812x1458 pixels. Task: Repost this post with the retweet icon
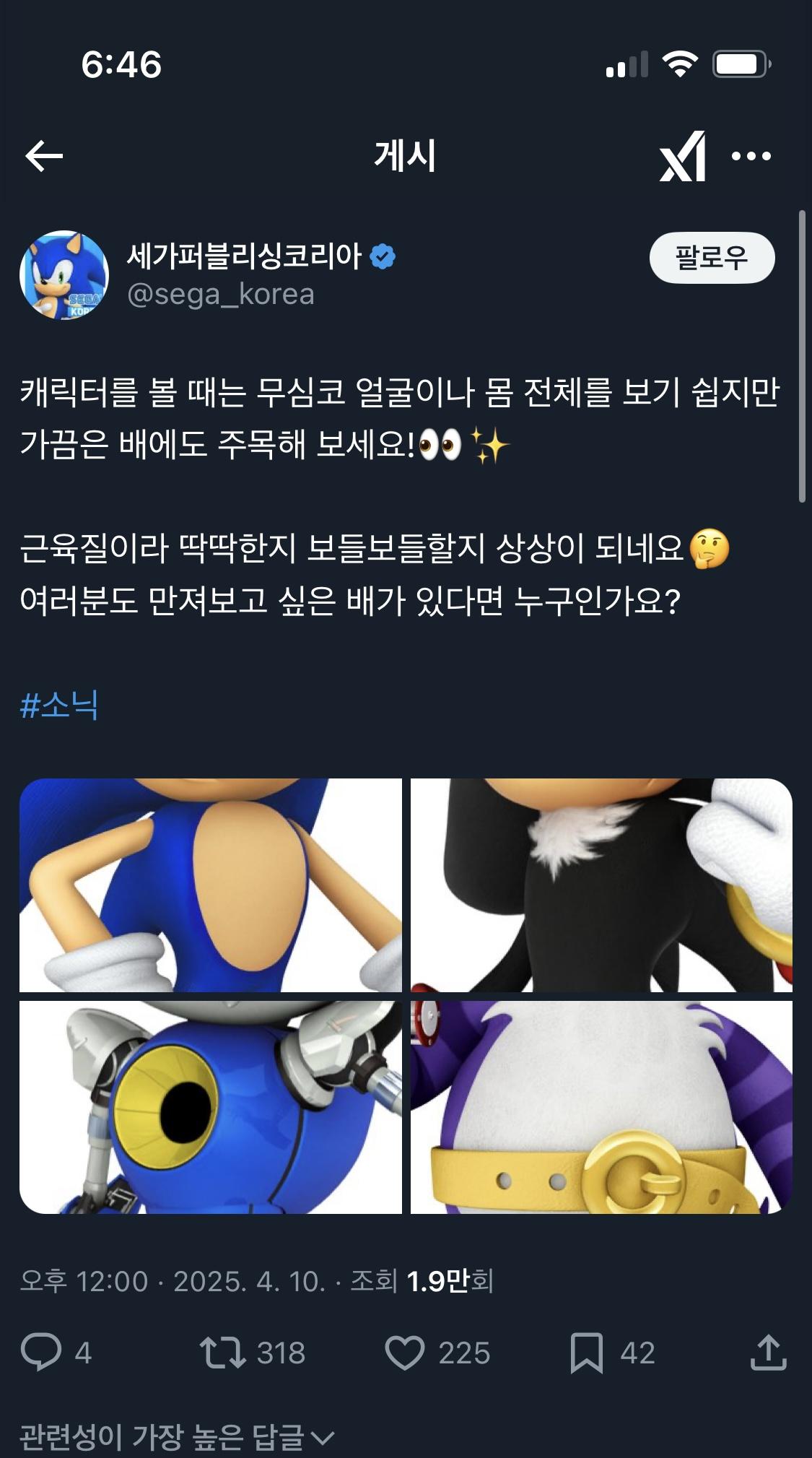(223, 1352)
